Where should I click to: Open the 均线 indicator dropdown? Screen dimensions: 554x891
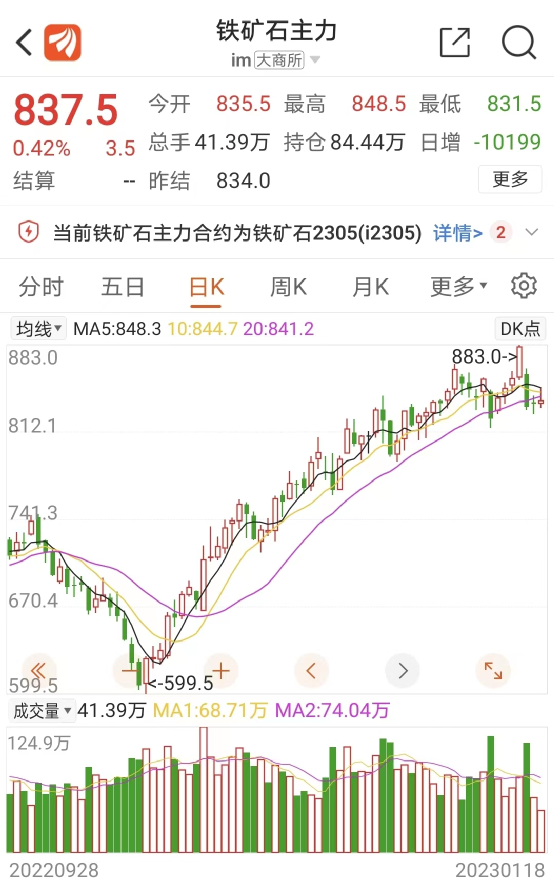click(x=38, y=328)
